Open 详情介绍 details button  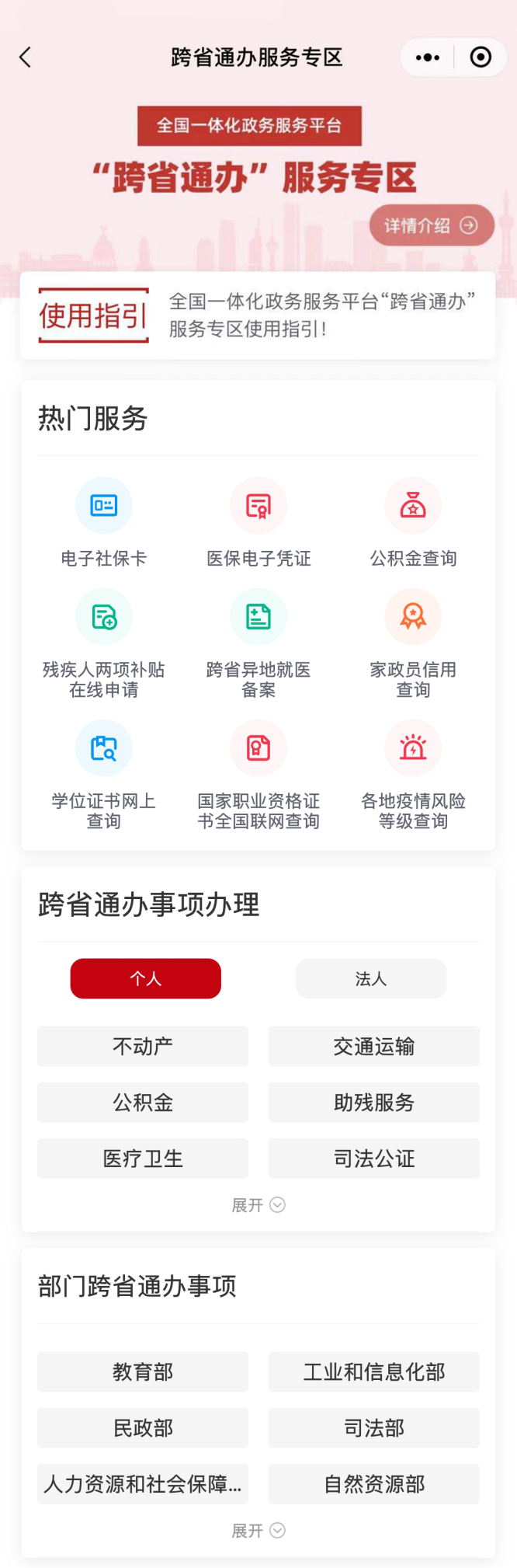(x=432, y=225)
